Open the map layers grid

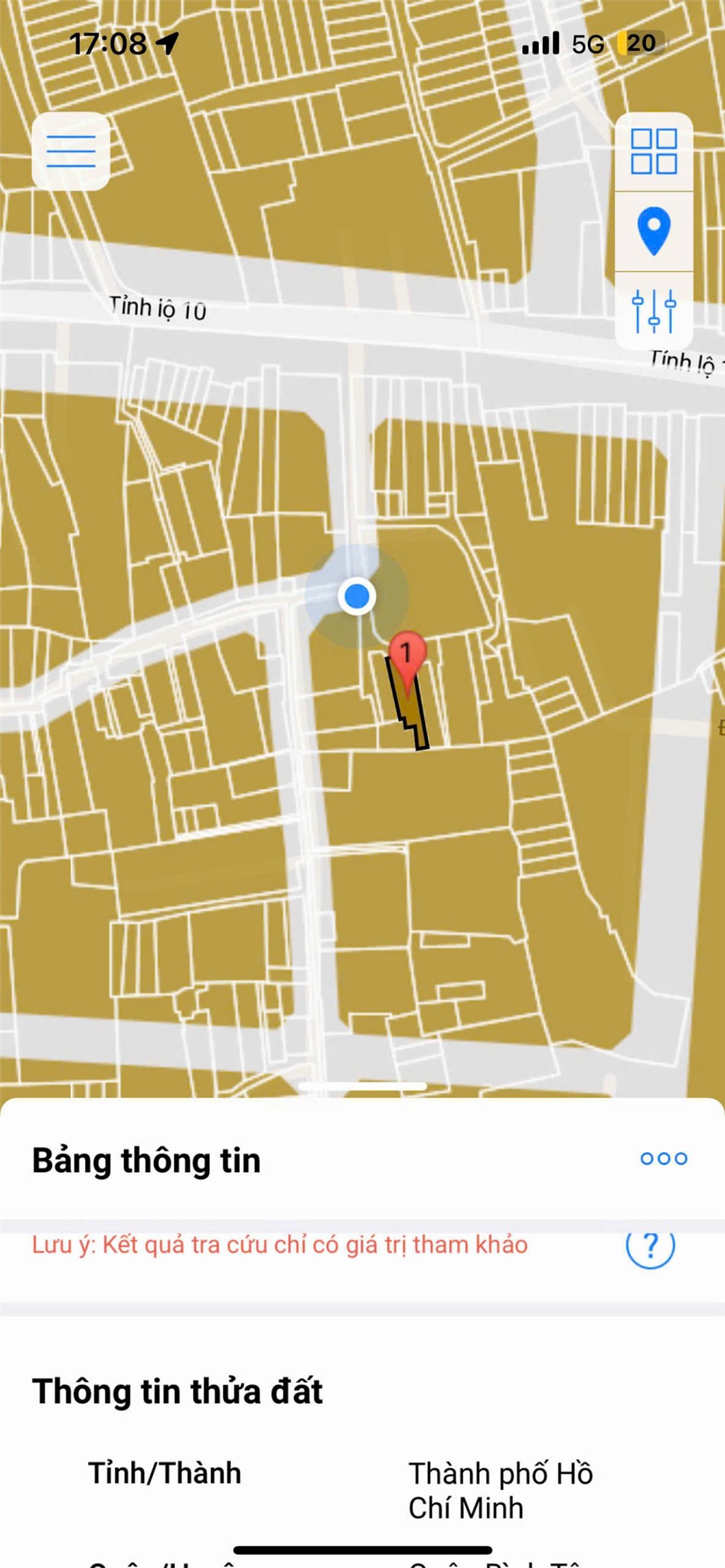653,151
